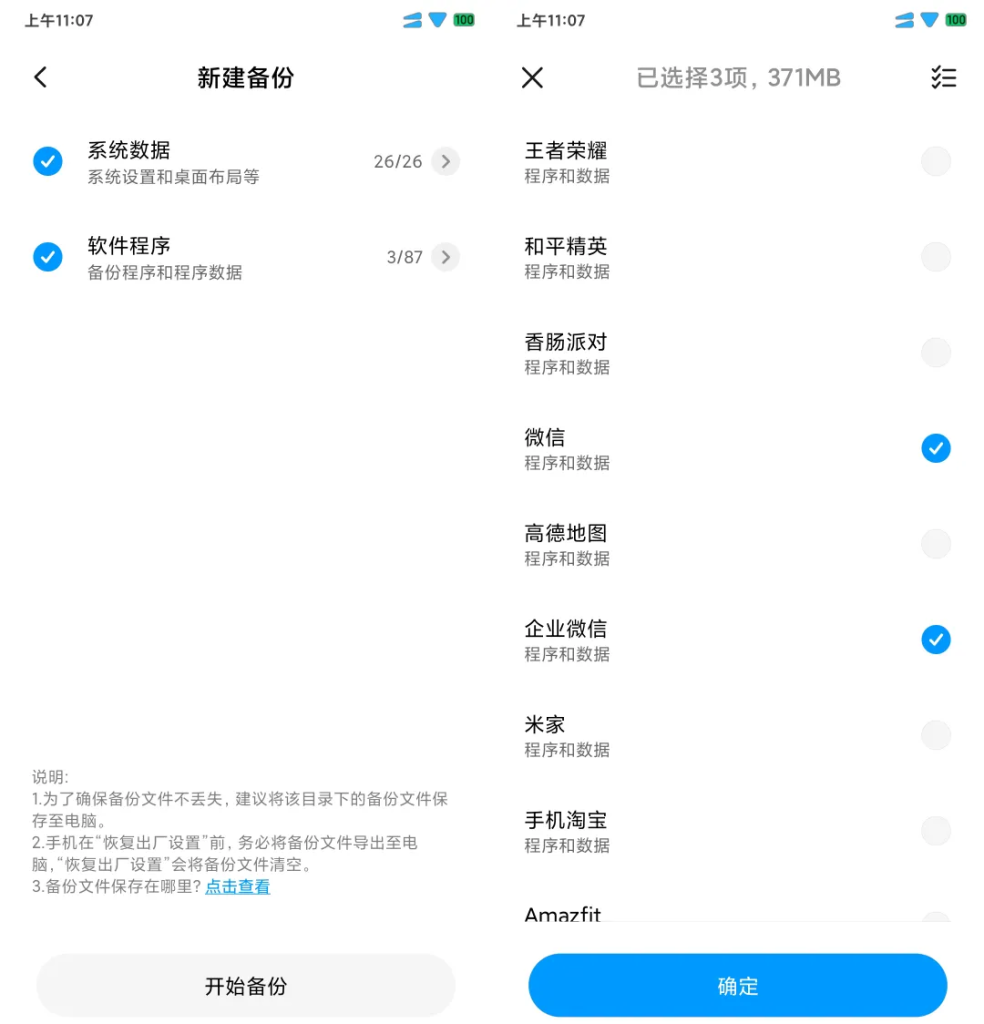The height and width of the screenshot is (1024, 984).
Task: Tap the blue checkmark beside 微信
Action: click(x=936, y=448)
